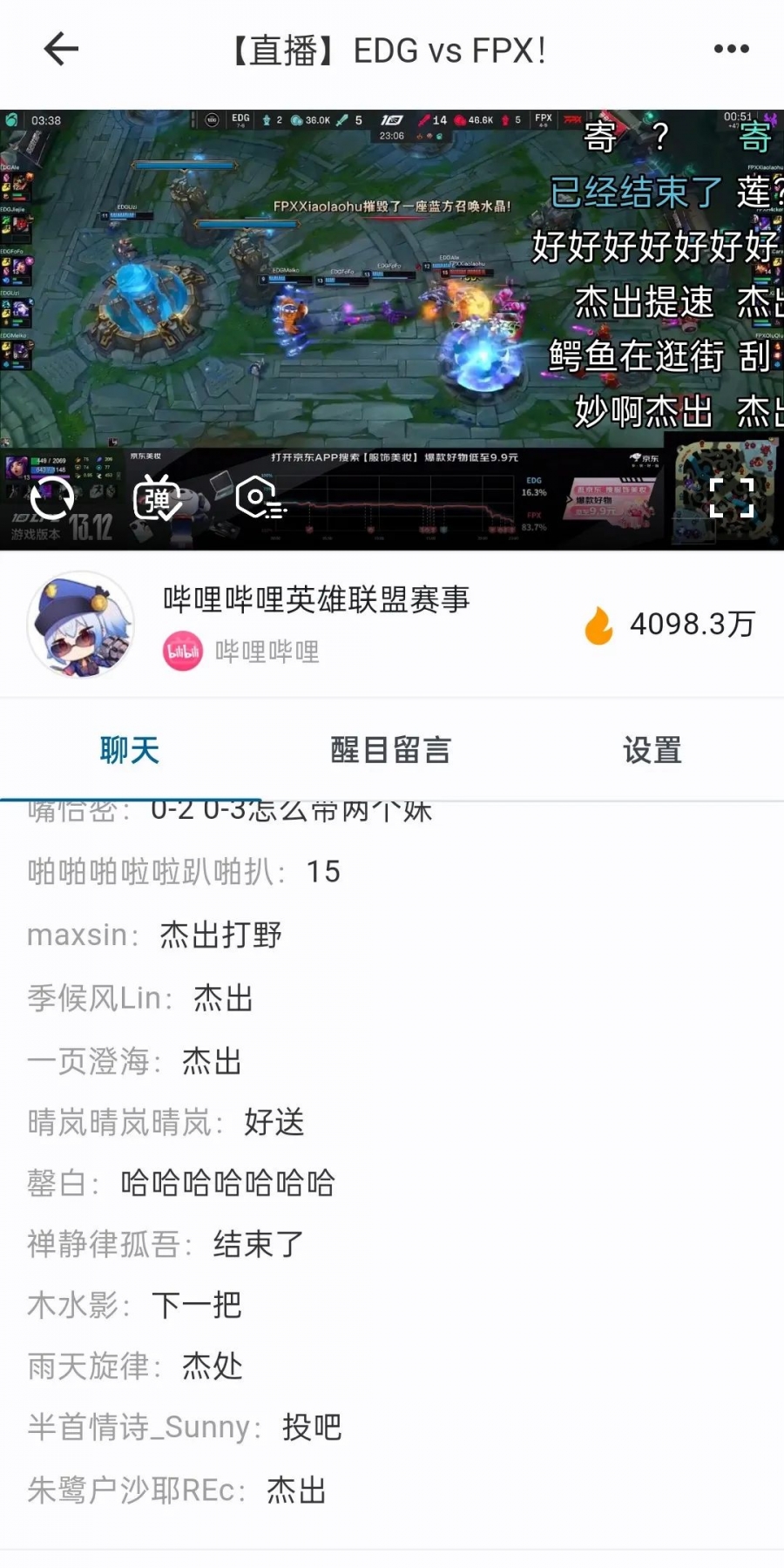The width and height of the screenshot is (784, 1568).
Task: Open danmaku display settings
Action: point(260,497)
